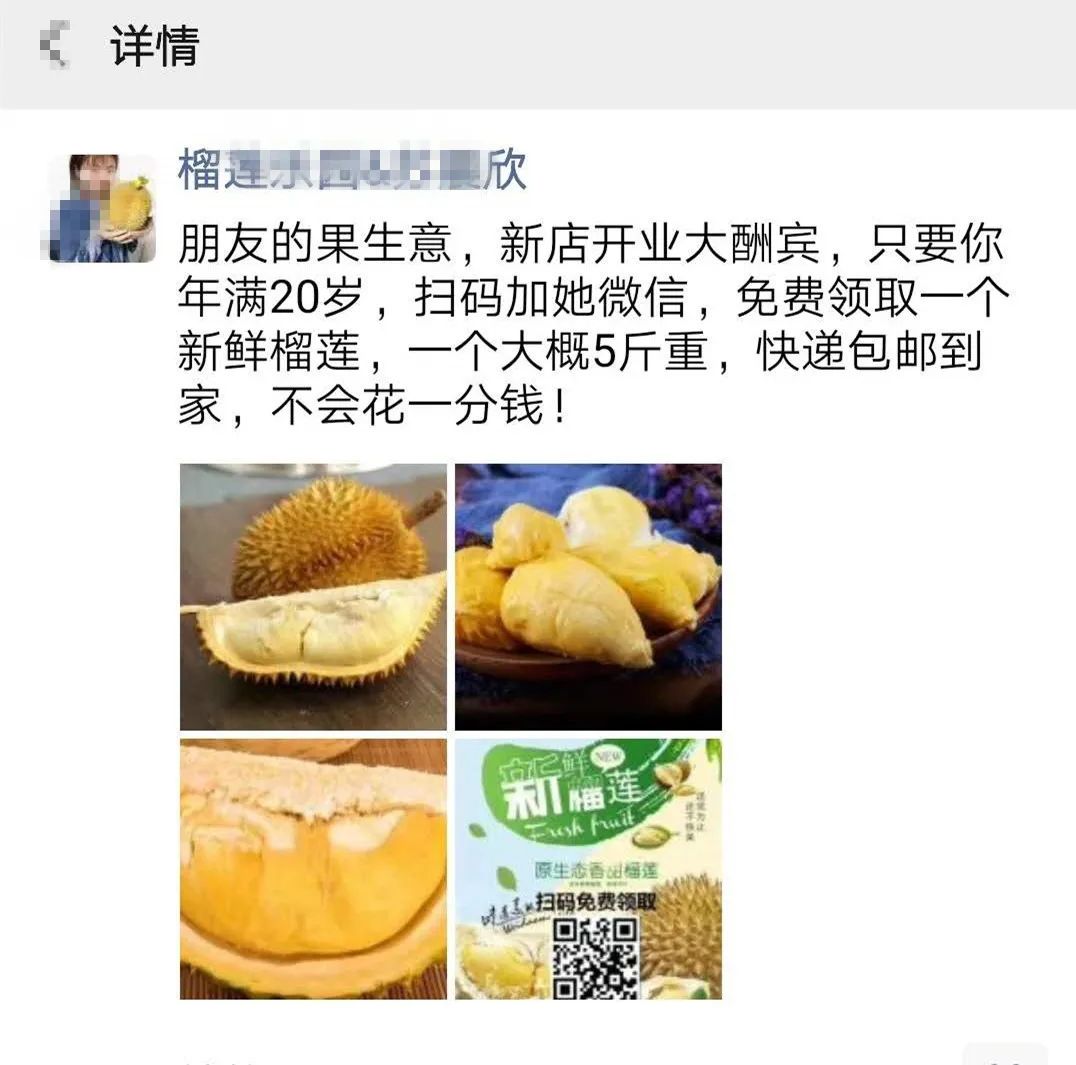Screen dimensions: 1076x1065
Task: View the durian flesh on plate photo
Action: 588,597
